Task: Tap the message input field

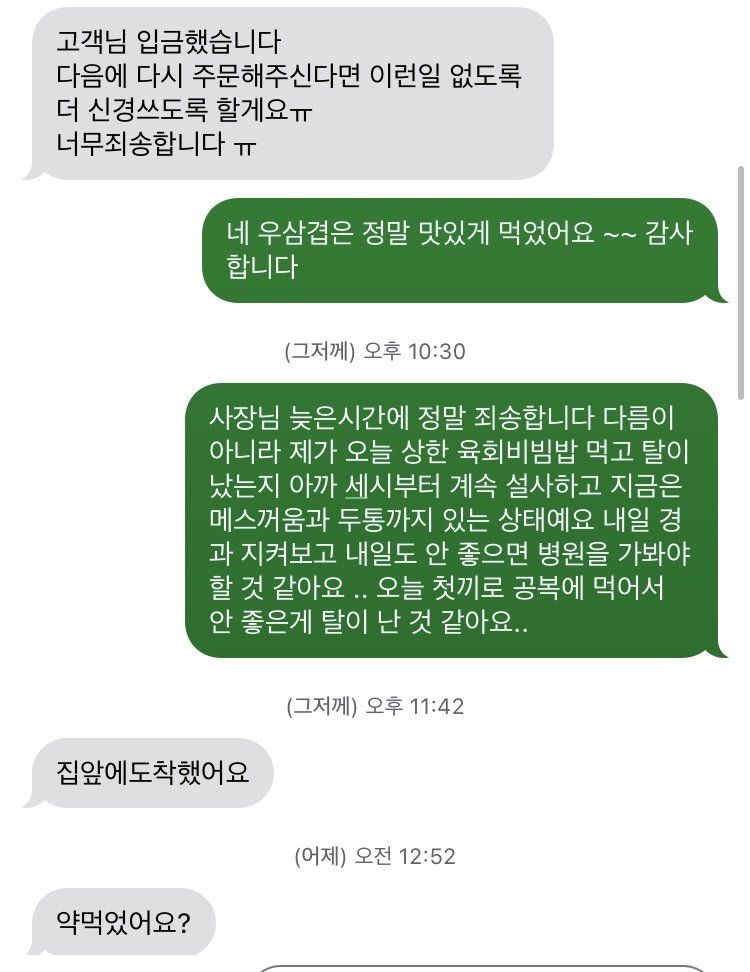Action: [480, 966]
